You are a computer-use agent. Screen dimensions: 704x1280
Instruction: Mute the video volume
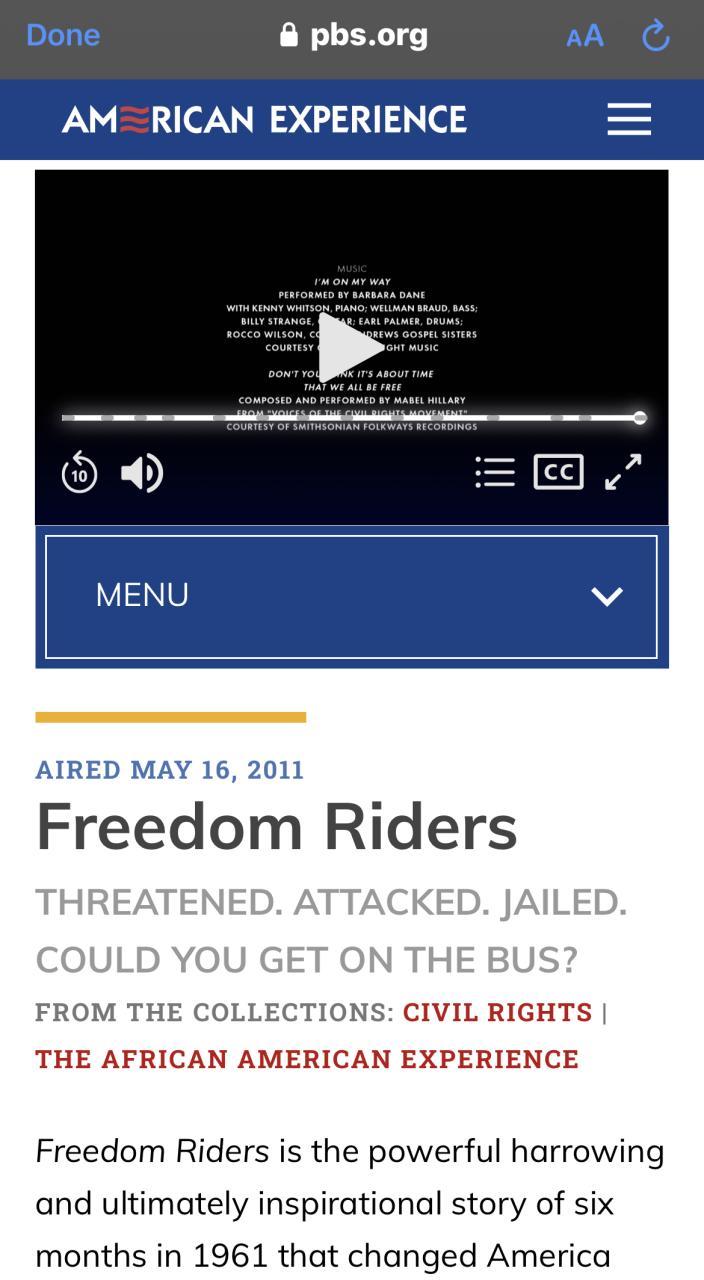tap(142, 473)
